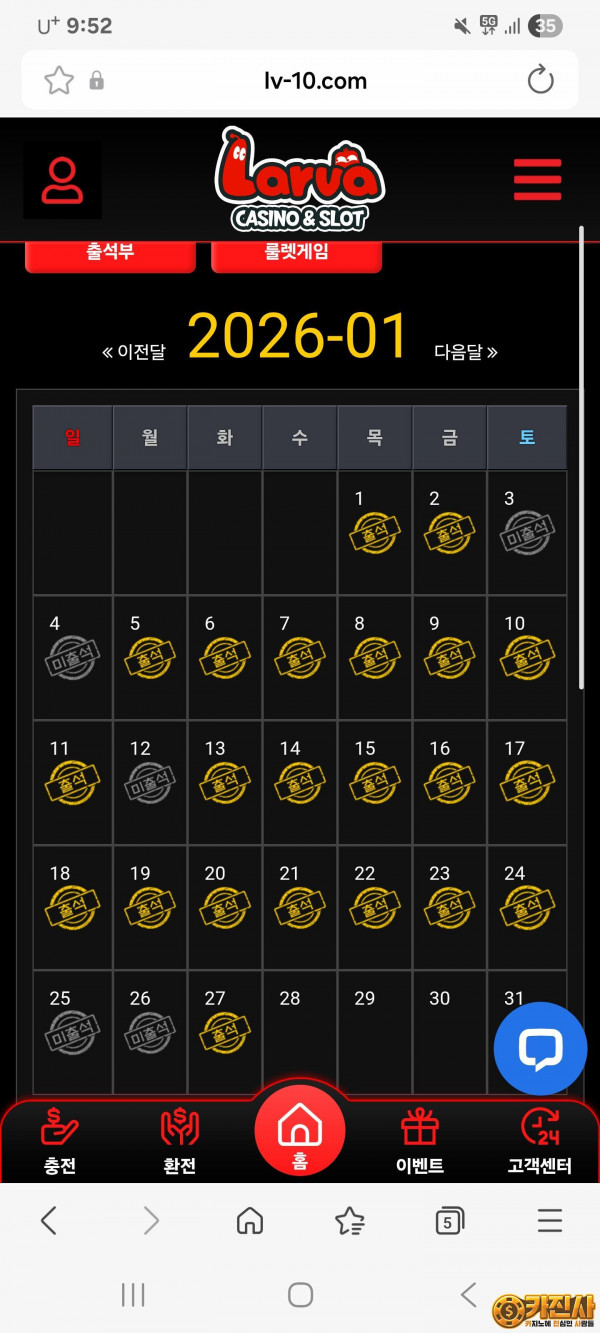Go to next month with 다음달
The height and width of the screenshot is (1333, 600).
click(466, 351)
